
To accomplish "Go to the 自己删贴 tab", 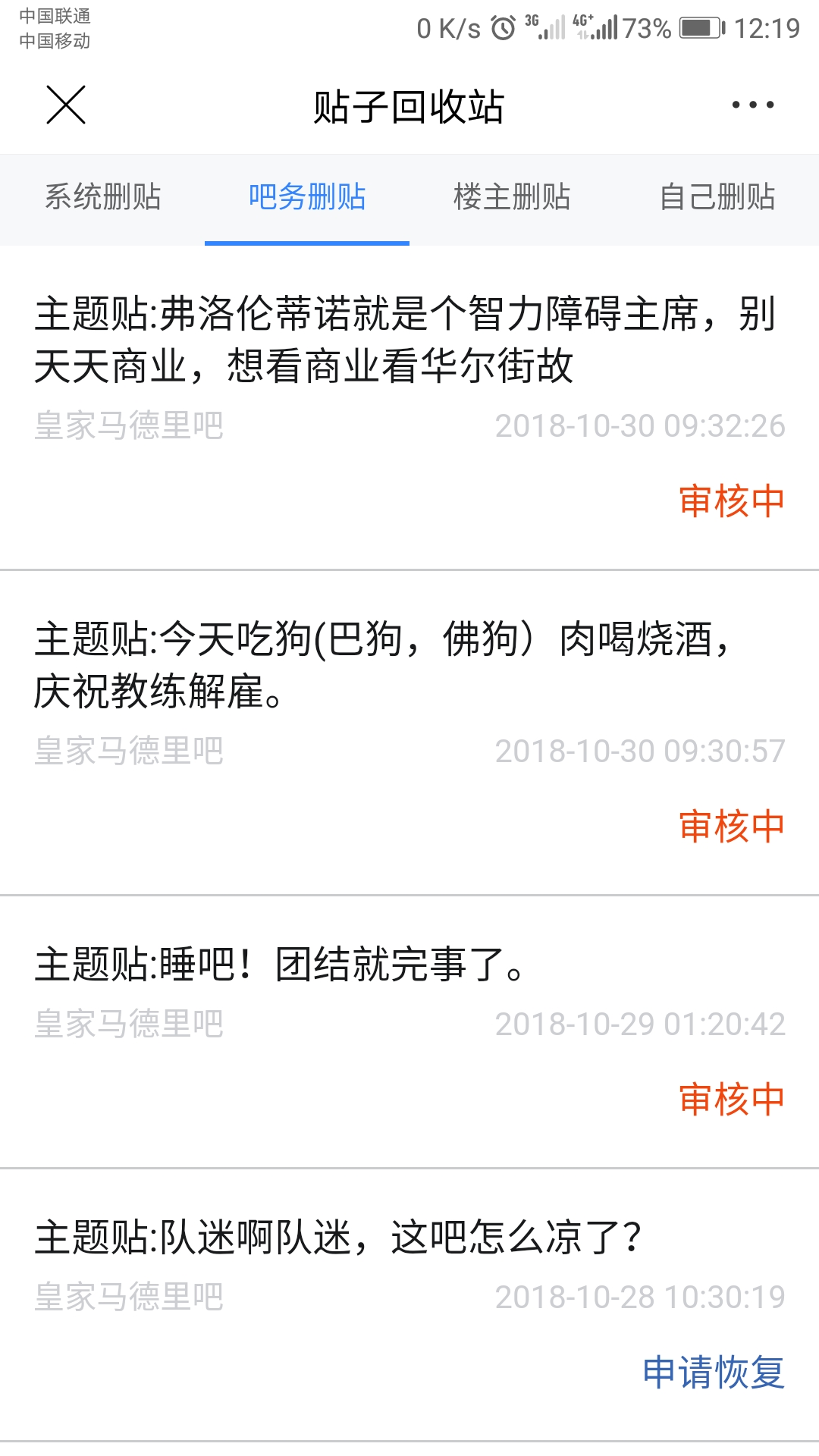I will click(717, 197).
